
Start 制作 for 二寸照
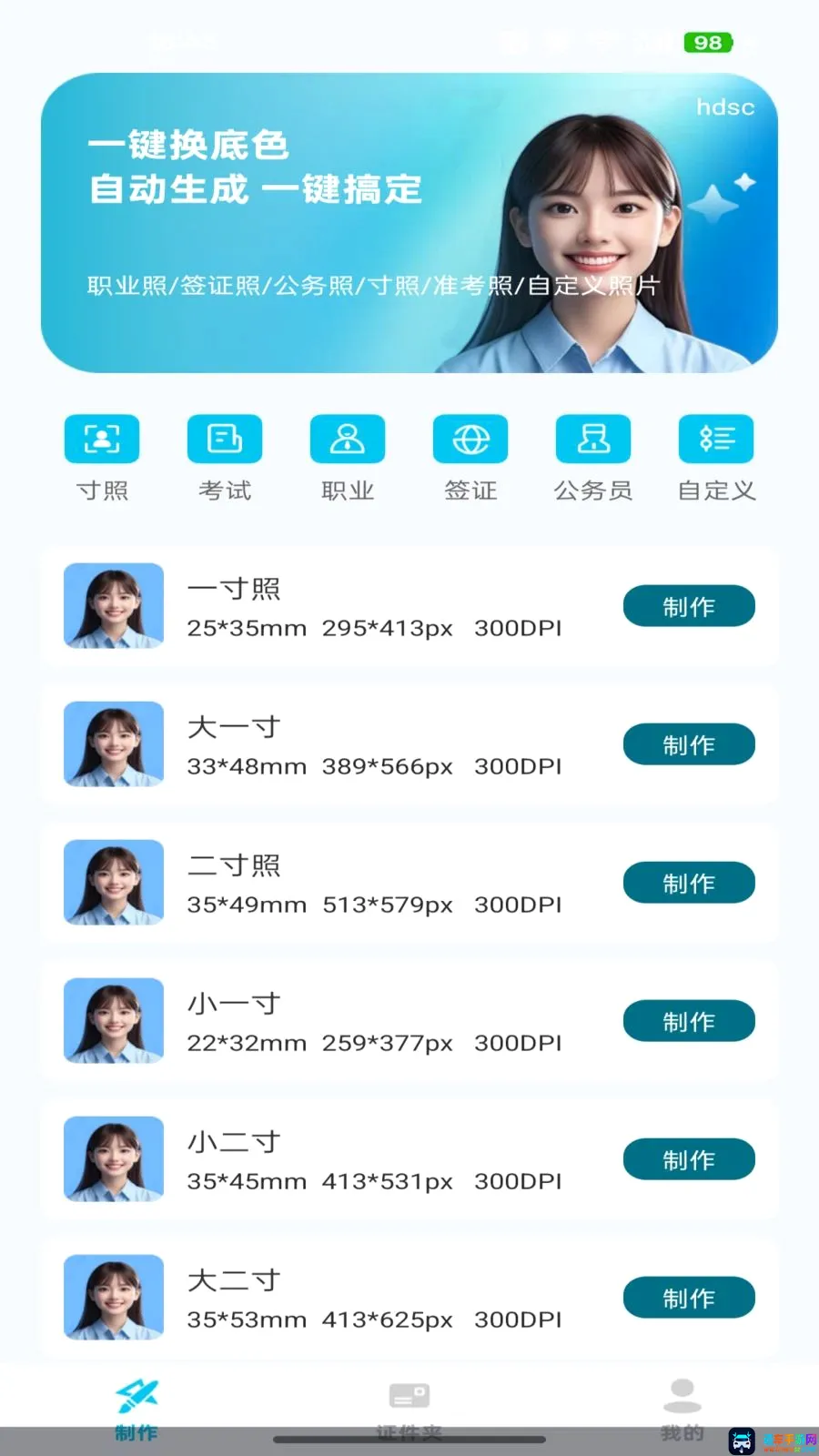point(689,883)
